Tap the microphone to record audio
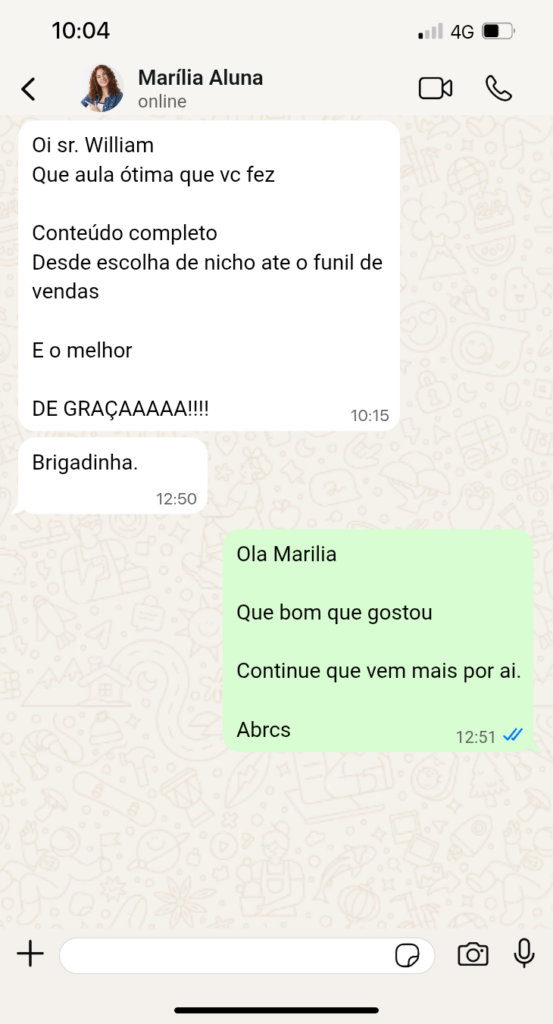The image size is (553, 1024). point(524,954)
